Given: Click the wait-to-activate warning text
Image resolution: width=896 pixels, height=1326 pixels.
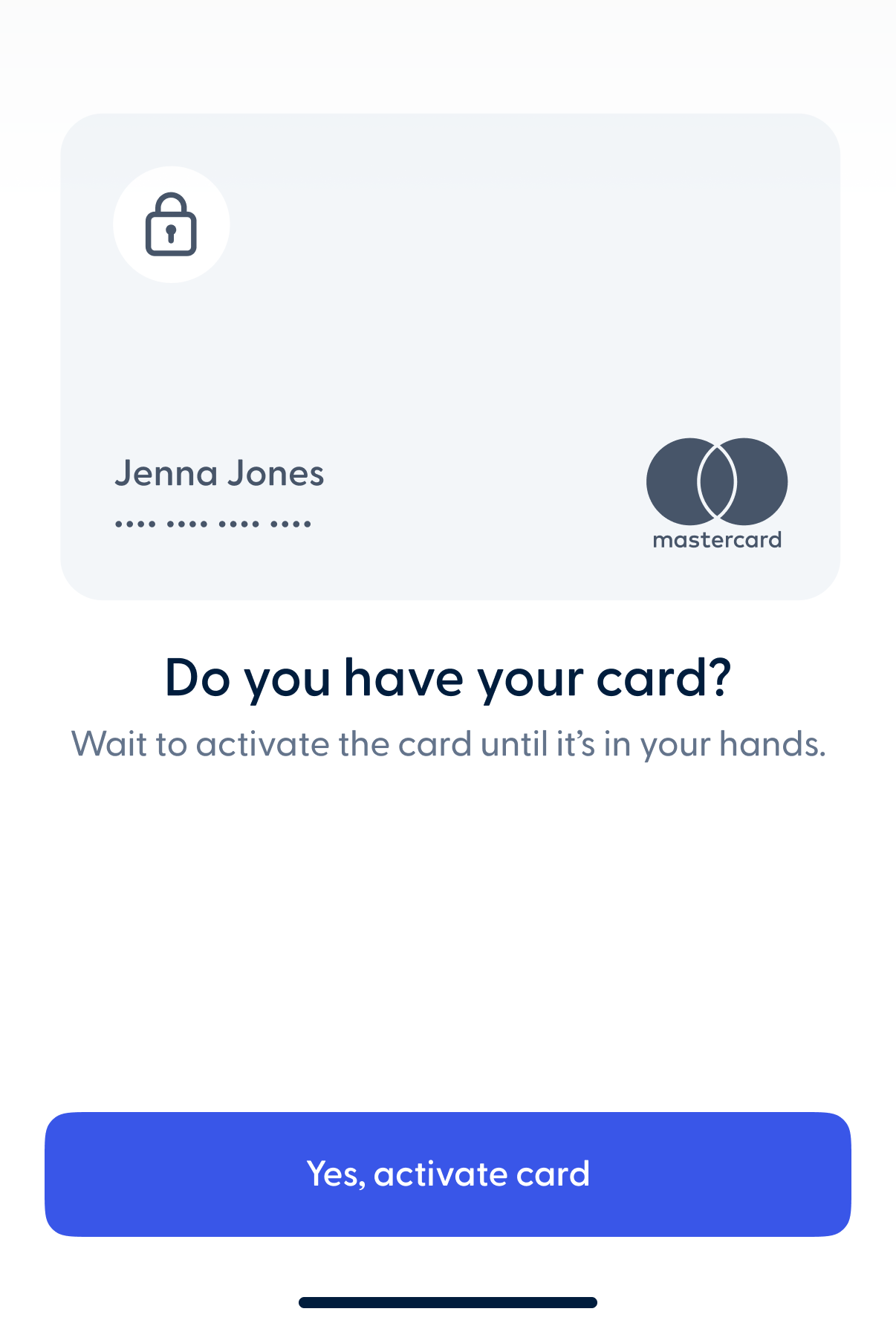Looking at the screenshot, I should pyautogui.click(x=448, y=743).
